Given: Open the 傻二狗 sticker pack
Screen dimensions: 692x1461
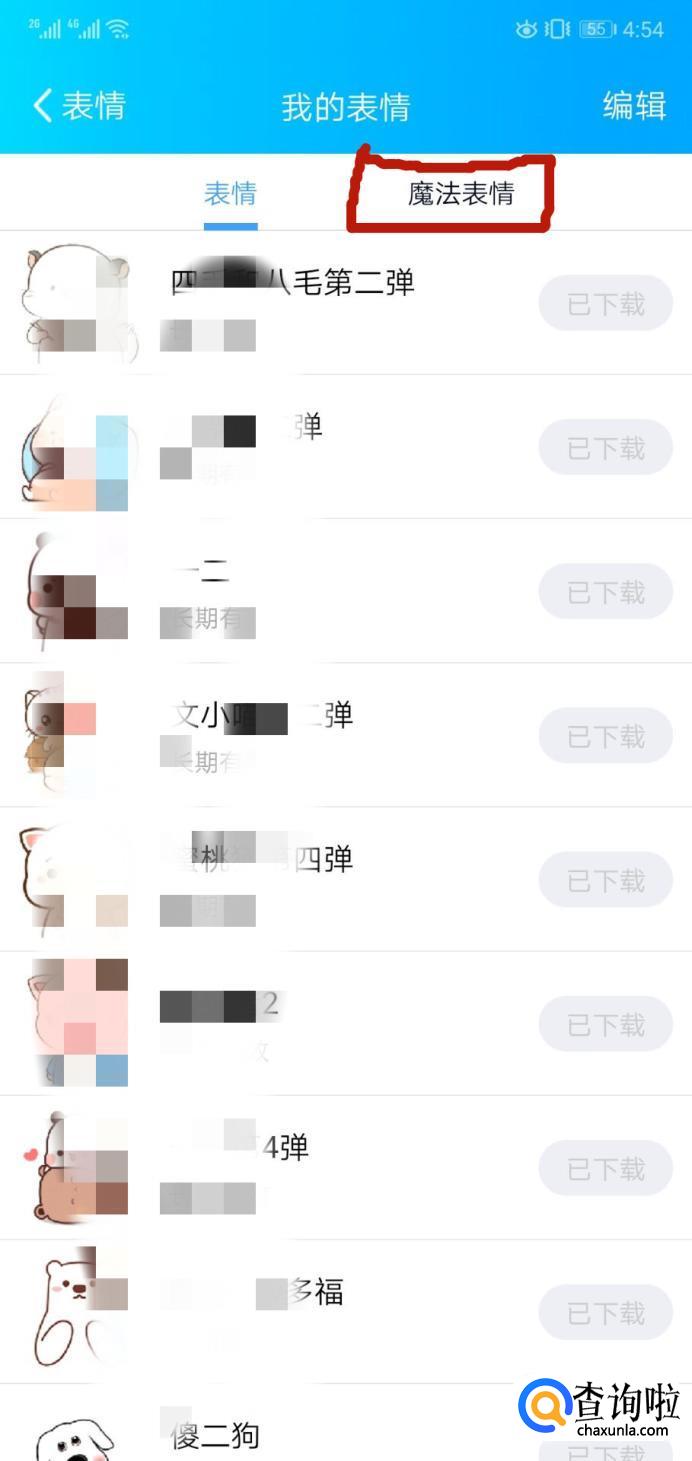Looking at the screenshot, I should 215,1436.
